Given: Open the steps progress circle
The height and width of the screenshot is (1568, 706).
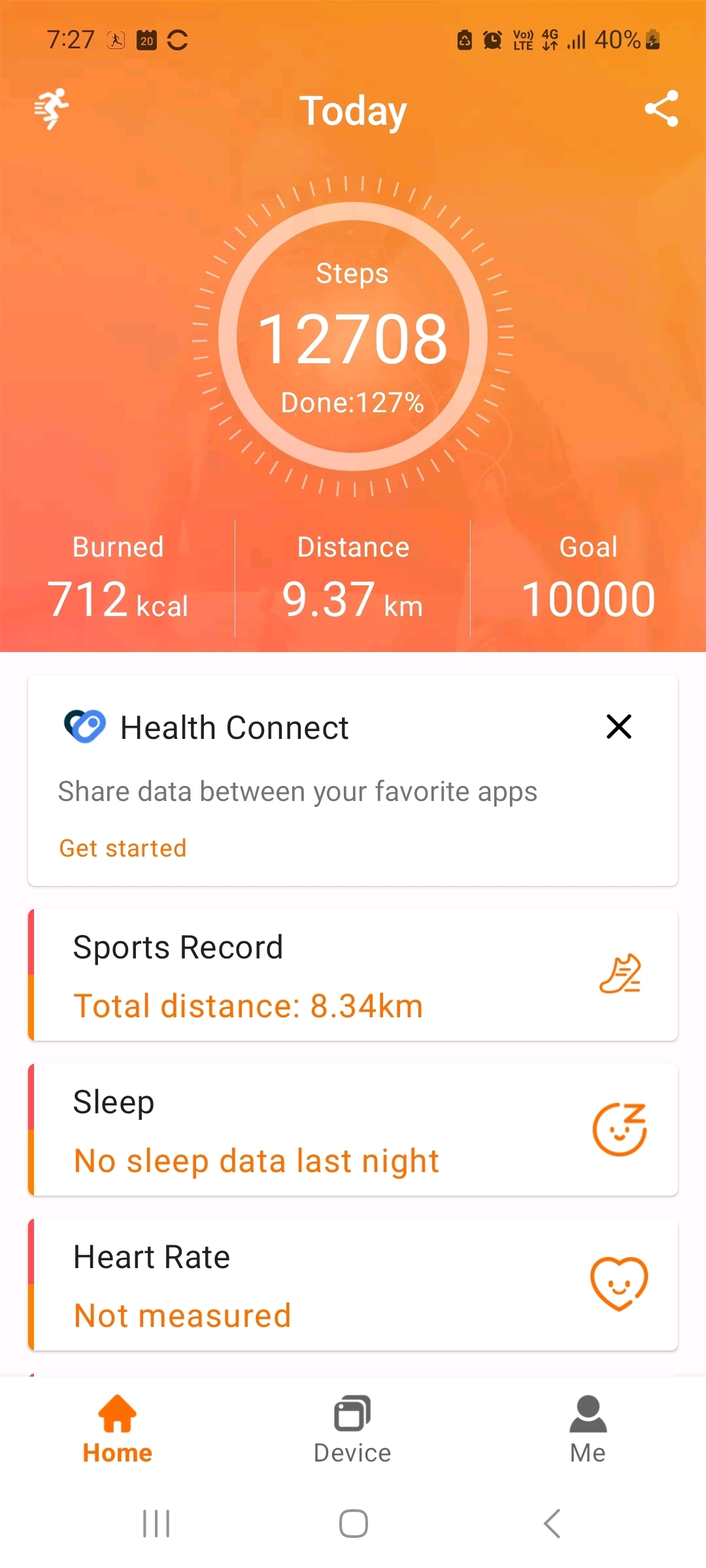Looking at the screenshot, I should pyautogui.click(x=353, y=337).
